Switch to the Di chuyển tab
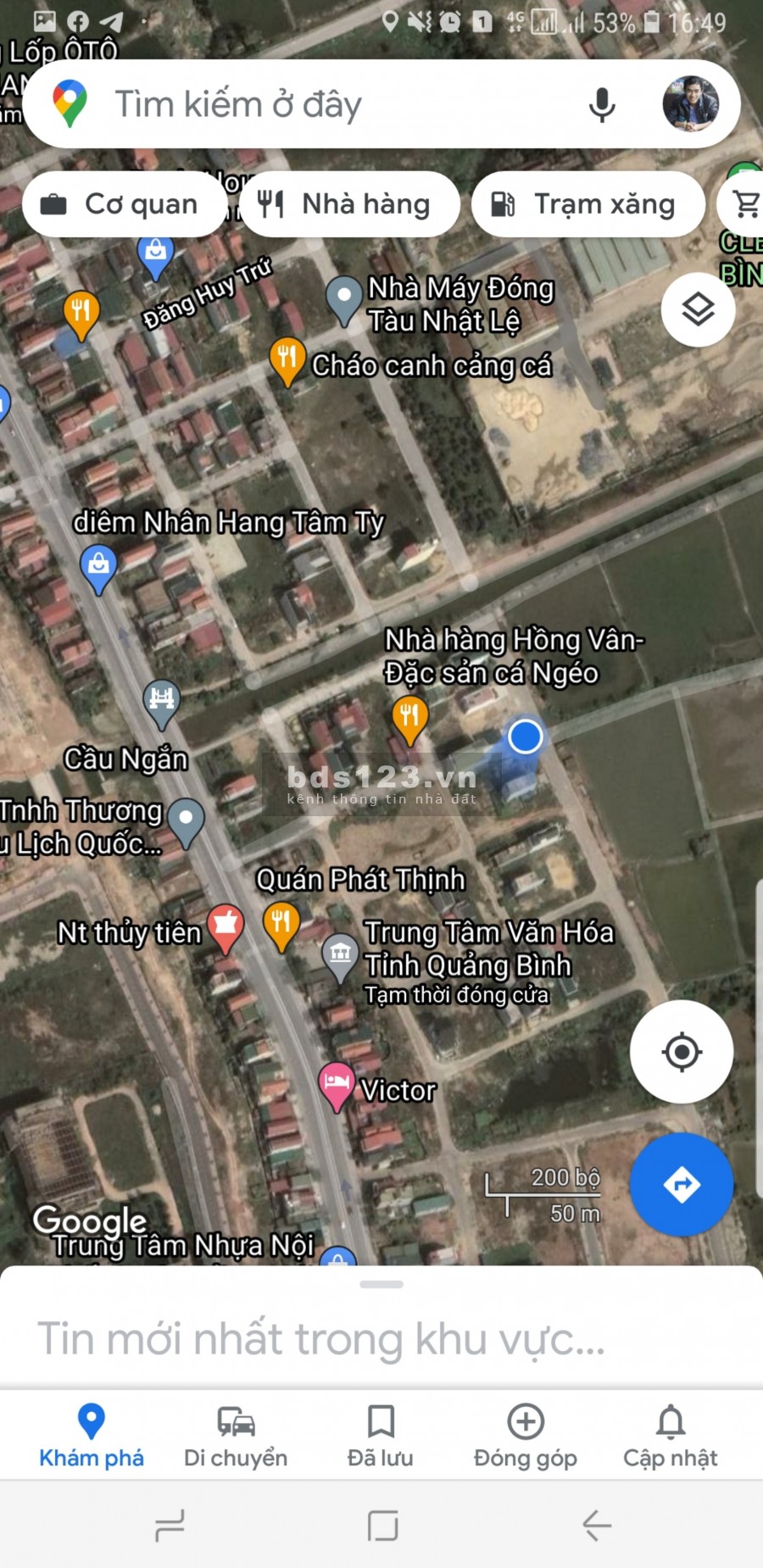 236,1436
